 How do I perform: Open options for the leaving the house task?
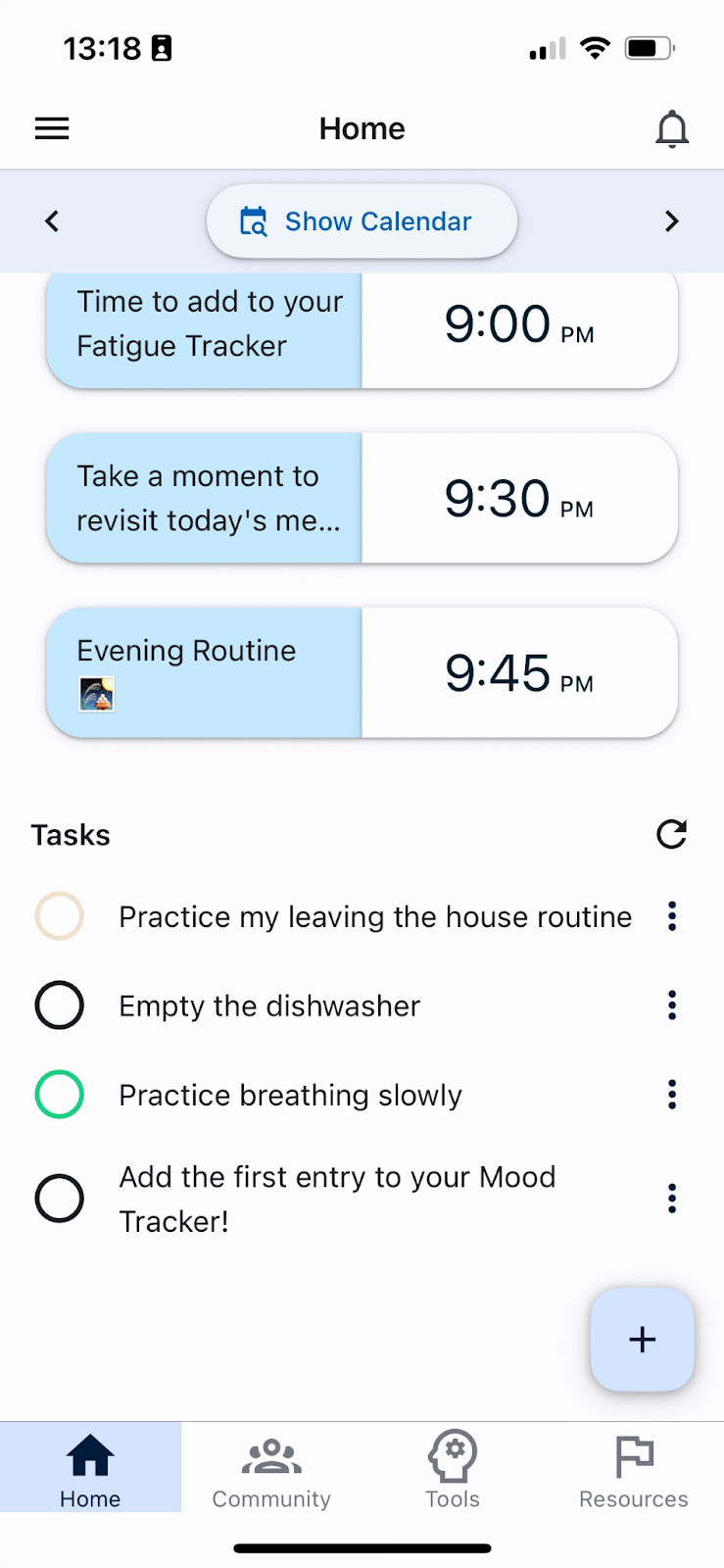coord(672,916)
